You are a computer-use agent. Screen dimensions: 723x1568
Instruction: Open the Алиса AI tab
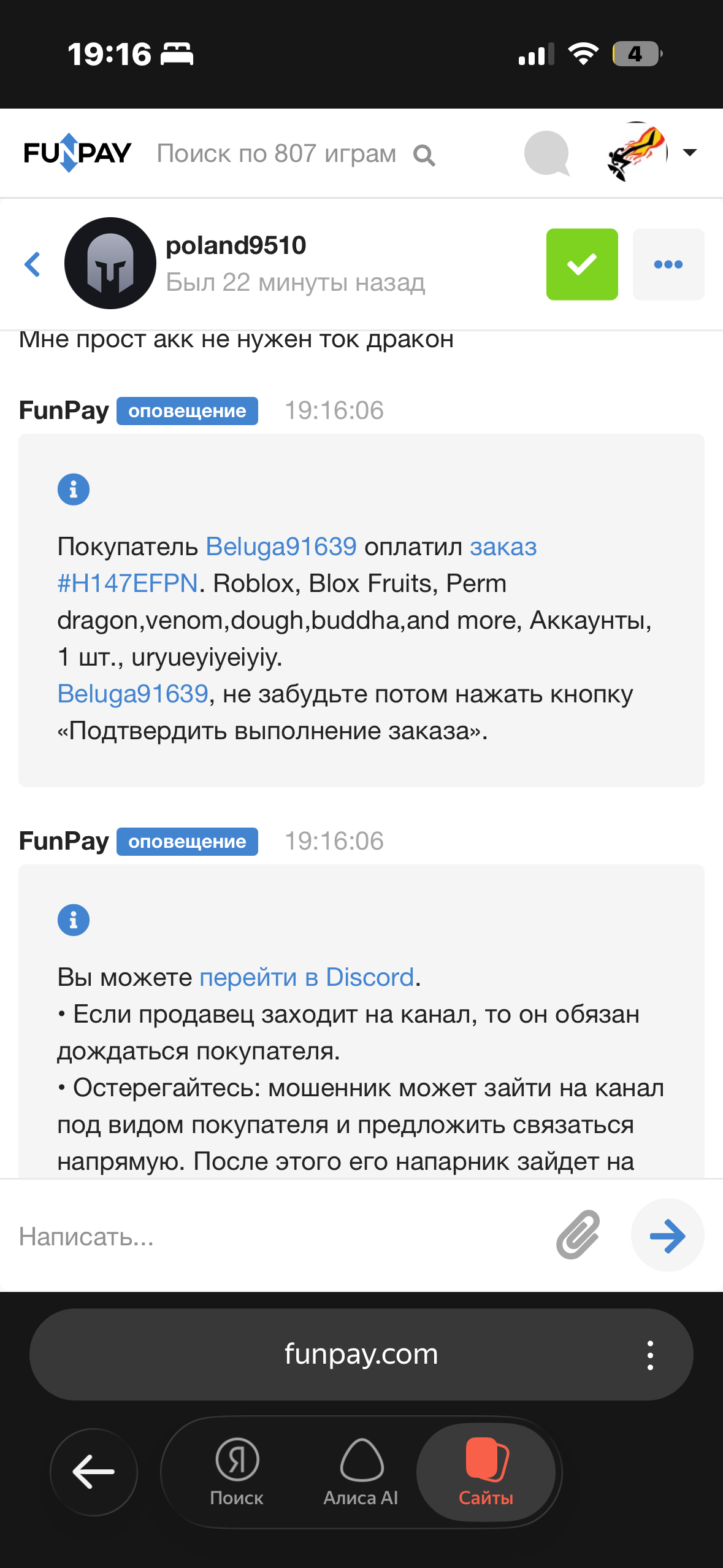coord(361,1472)
